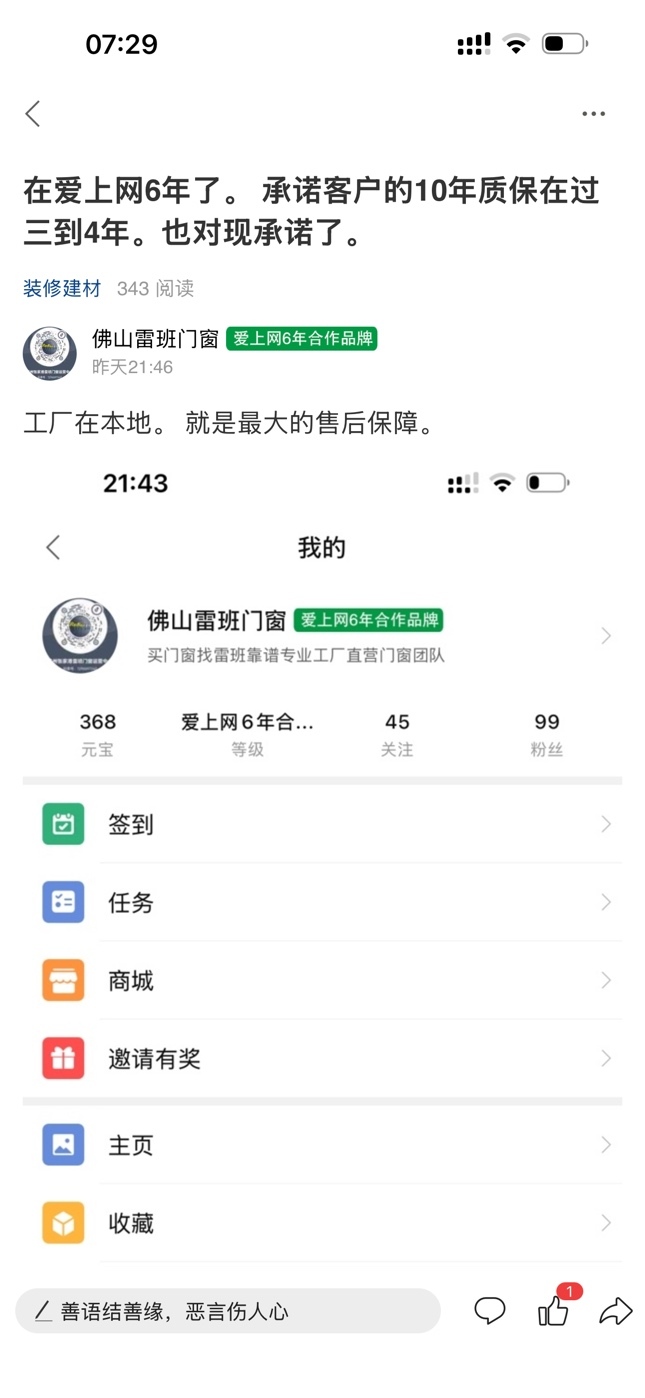Share this post via the arrow icon
645x1398 pixels.
[615, 1311]
